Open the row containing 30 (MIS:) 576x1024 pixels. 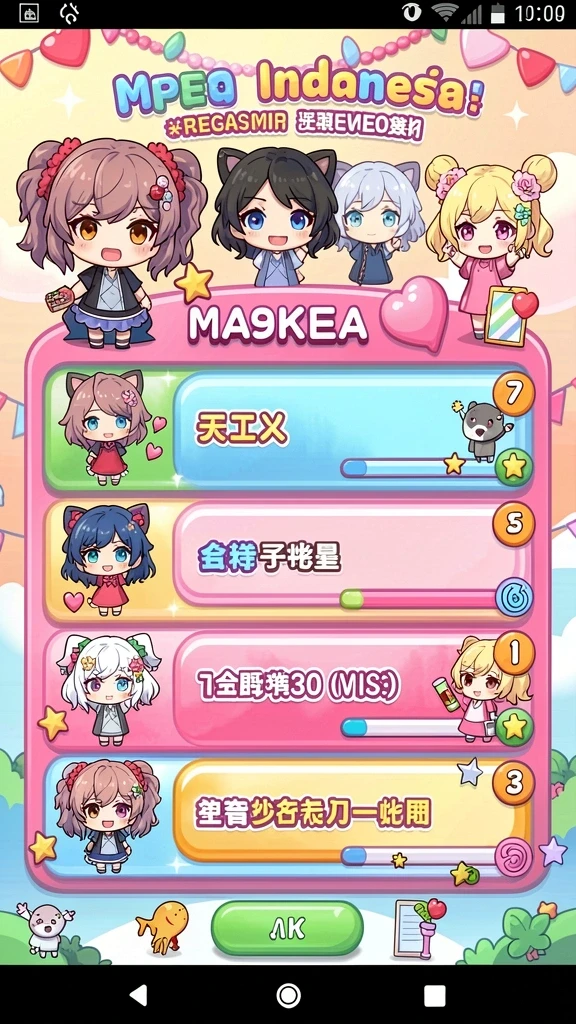pos(288,690)
